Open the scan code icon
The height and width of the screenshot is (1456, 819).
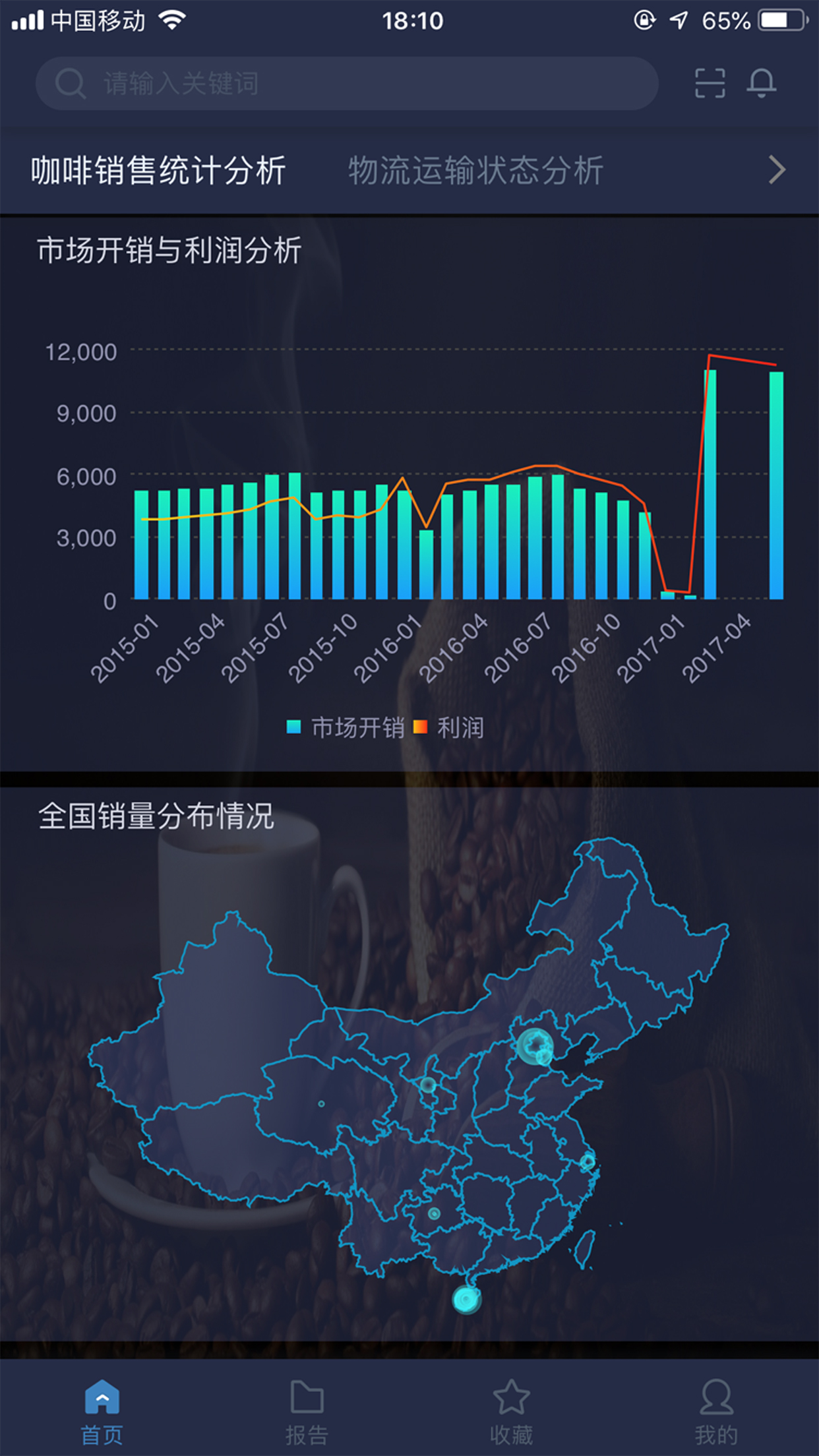pyautogui.click(x=710, y=84)
